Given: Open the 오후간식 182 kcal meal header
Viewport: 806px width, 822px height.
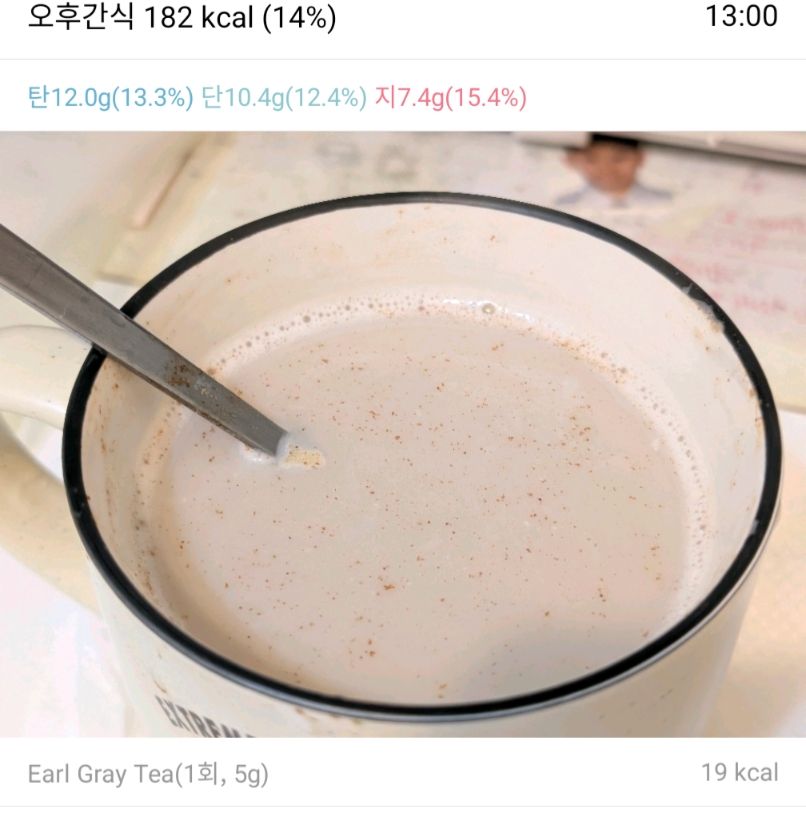Looking at the screenshot, I should tap(182, 19).
